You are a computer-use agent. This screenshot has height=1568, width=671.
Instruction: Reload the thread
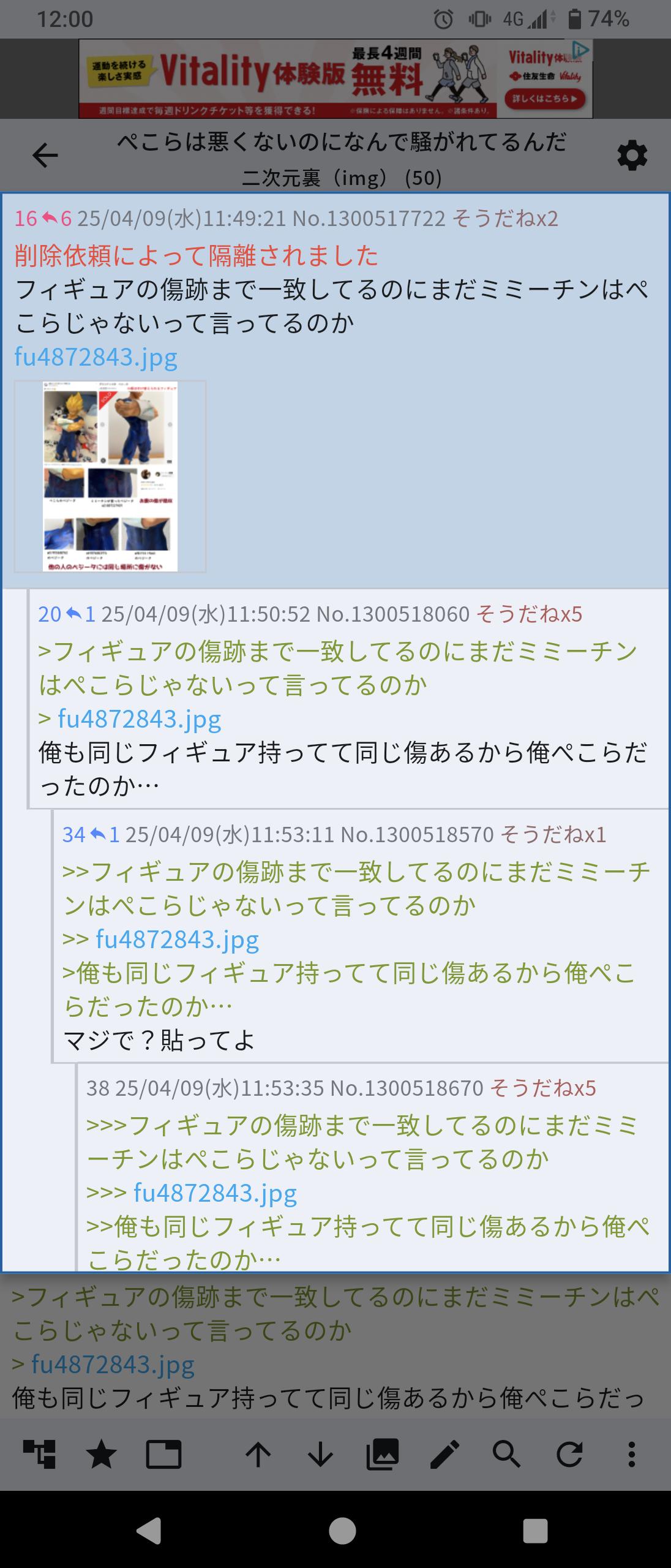coord(569,1454)
